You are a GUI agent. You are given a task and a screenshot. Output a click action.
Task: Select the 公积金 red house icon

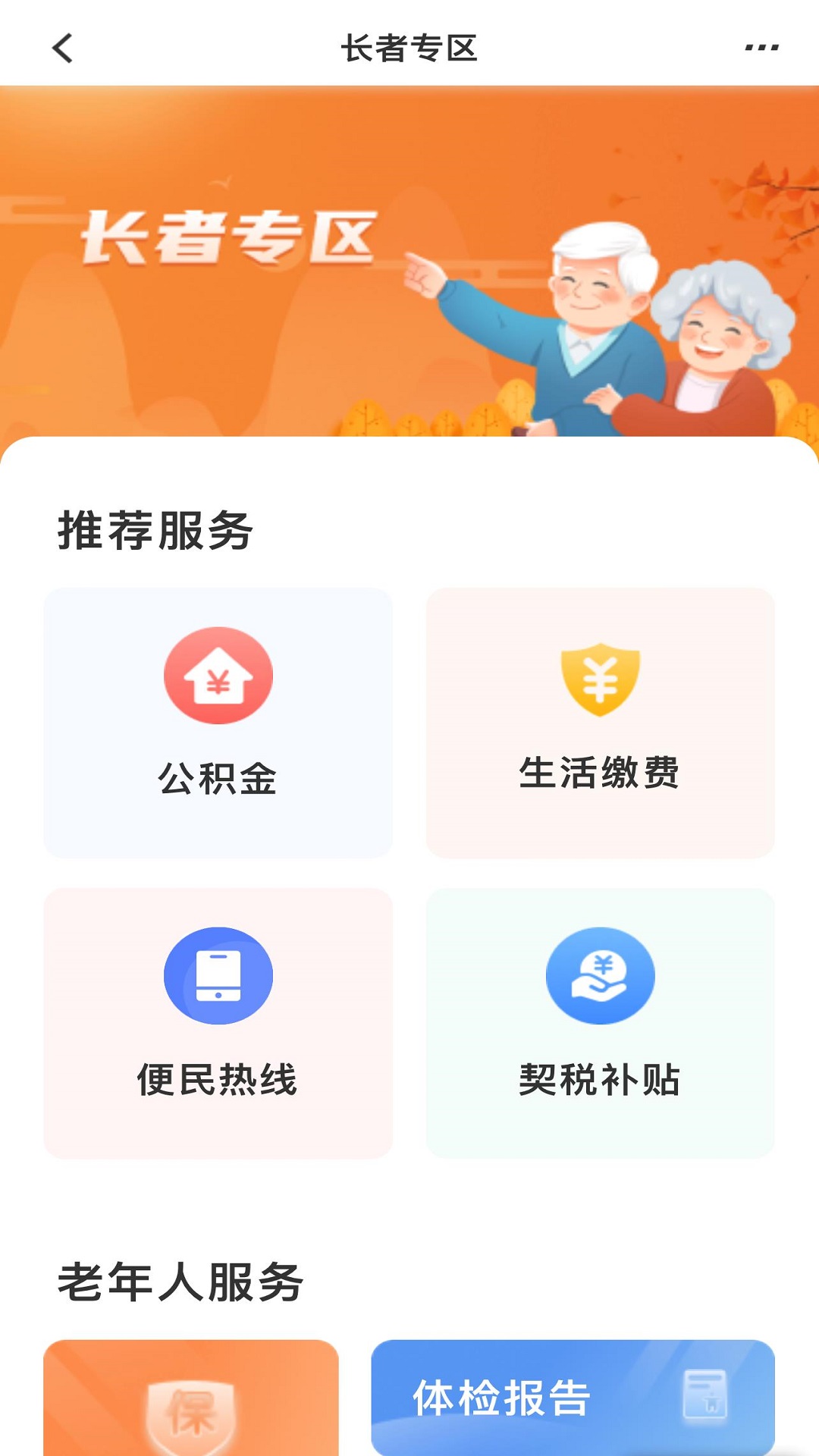218,675
